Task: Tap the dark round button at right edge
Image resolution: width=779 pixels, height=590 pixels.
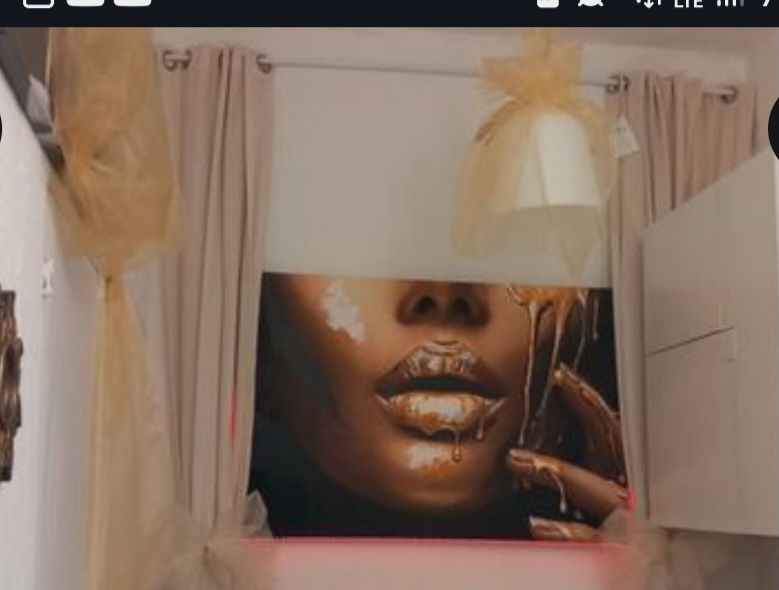Action: click(x=774, y=131)
